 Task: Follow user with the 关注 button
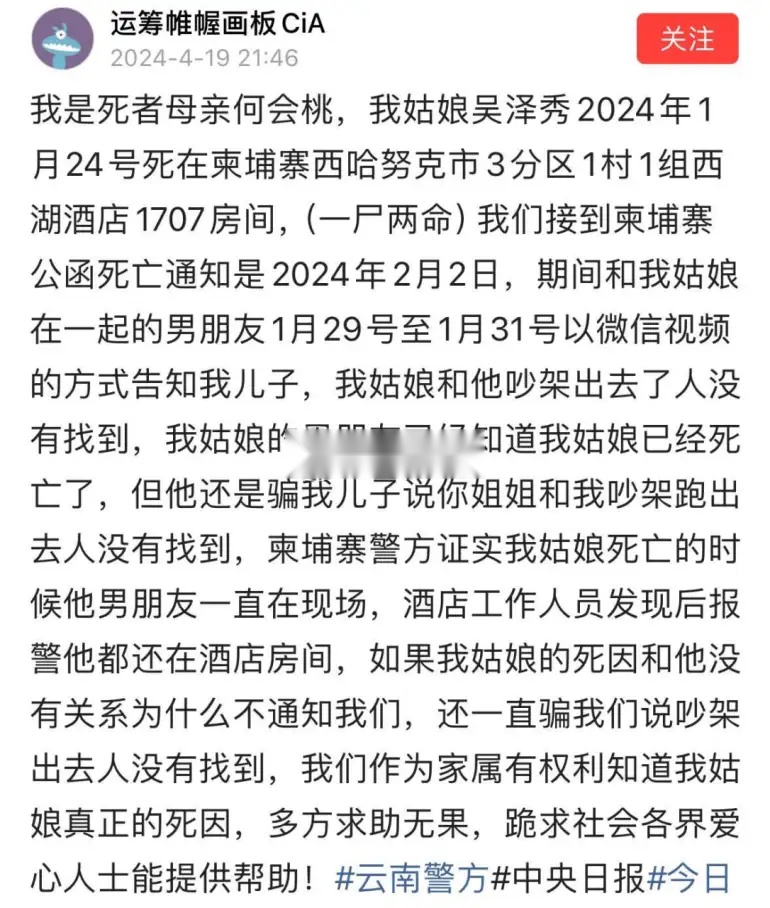tap(687, 39)
